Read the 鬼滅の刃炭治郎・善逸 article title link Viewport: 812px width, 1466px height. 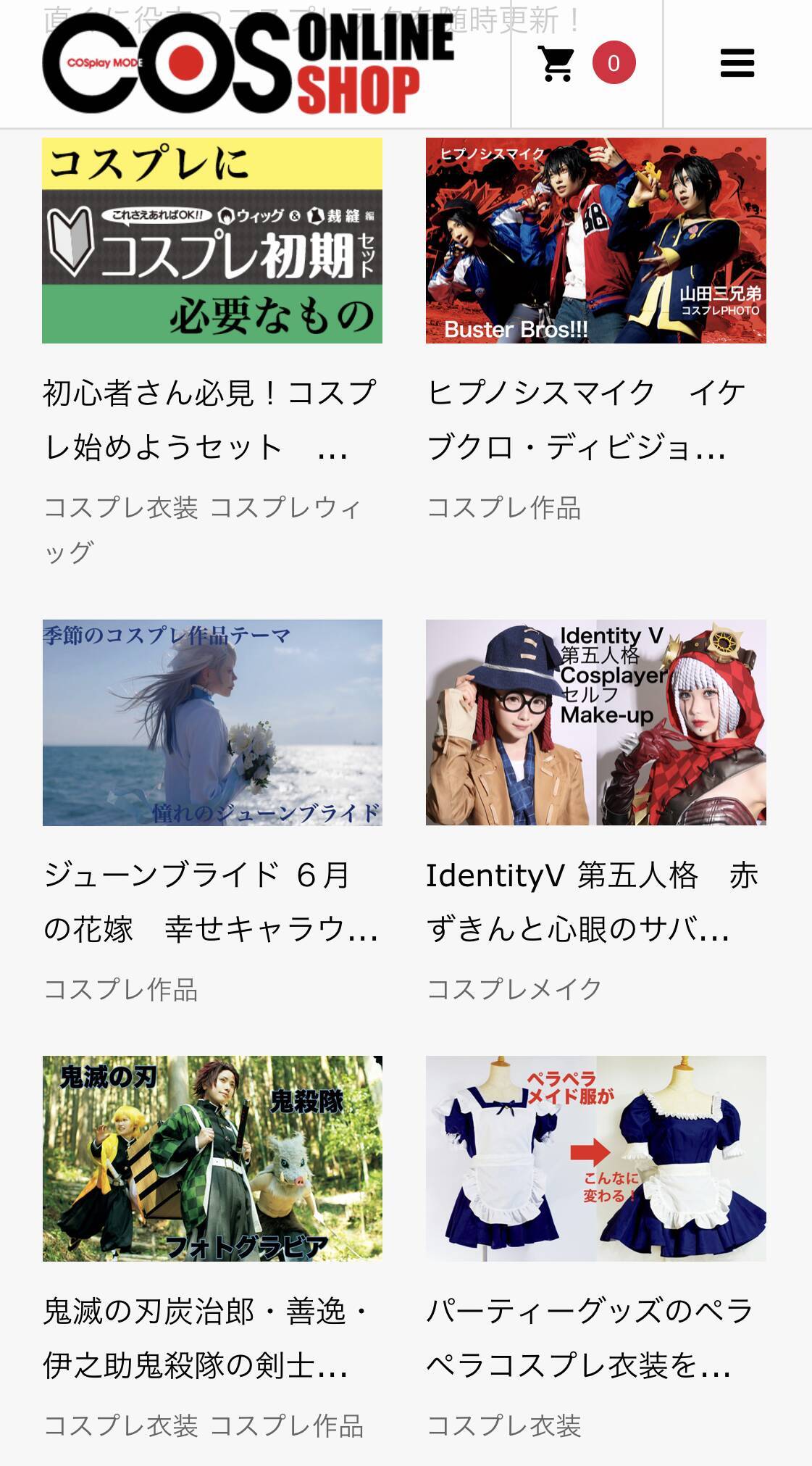coord(206,1338)
